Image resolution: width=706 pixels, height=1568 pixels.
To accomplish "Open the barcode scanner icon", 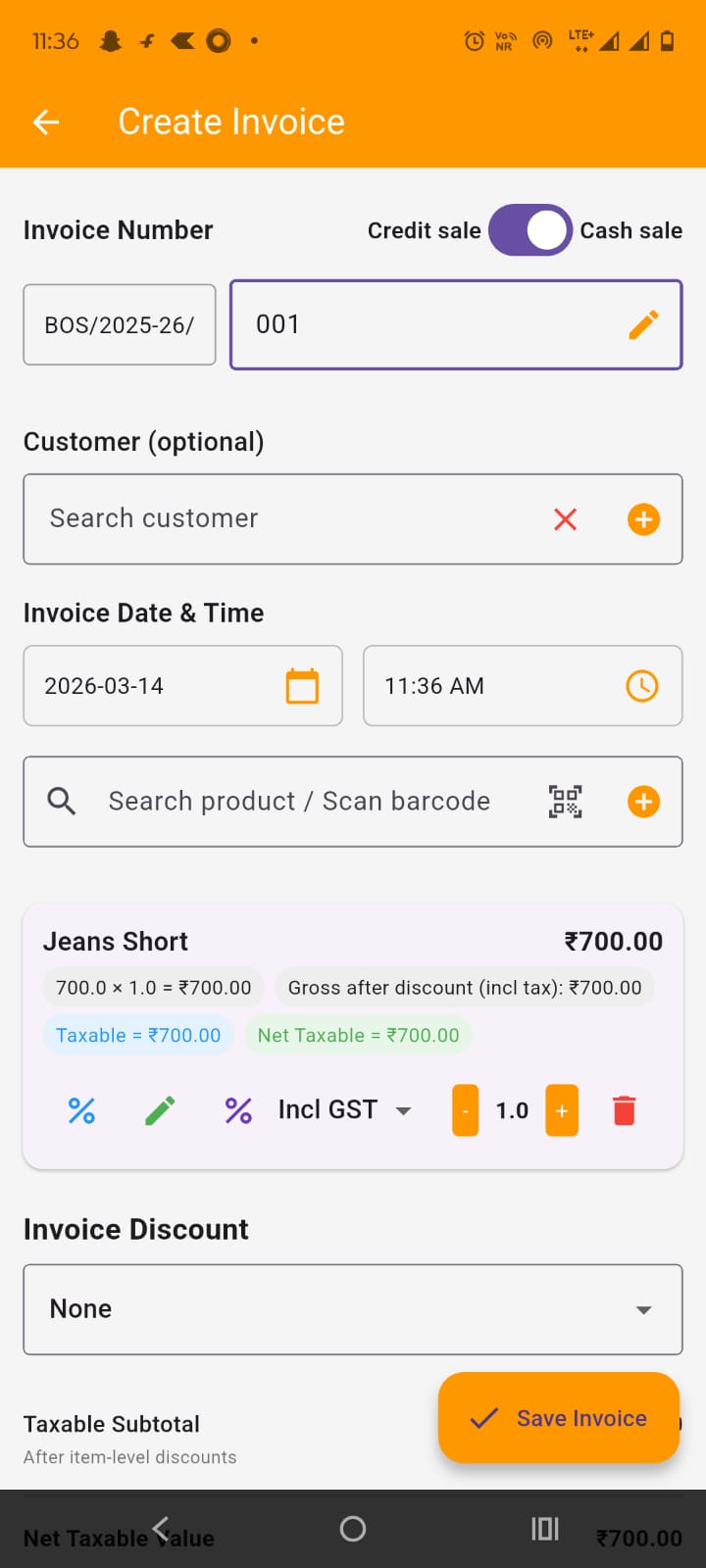I will (x=565, y=801).
